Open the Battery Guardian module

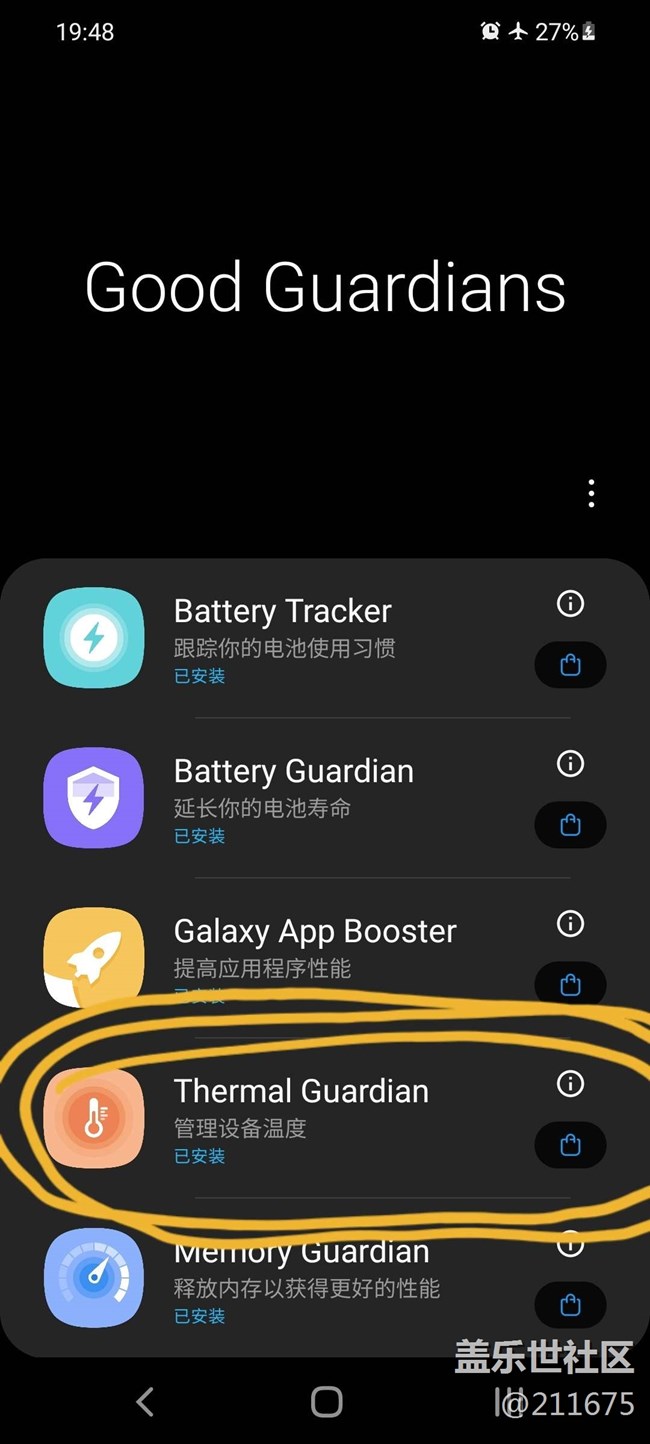293,798
